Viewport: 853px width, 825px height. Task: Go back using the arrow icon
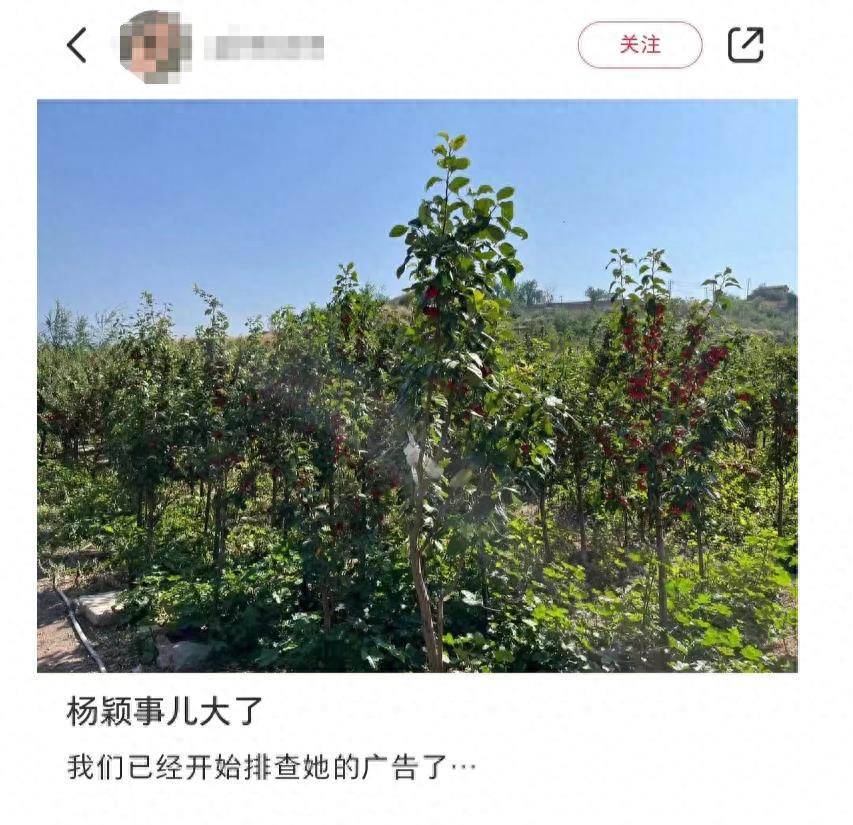tap(77, 45)
